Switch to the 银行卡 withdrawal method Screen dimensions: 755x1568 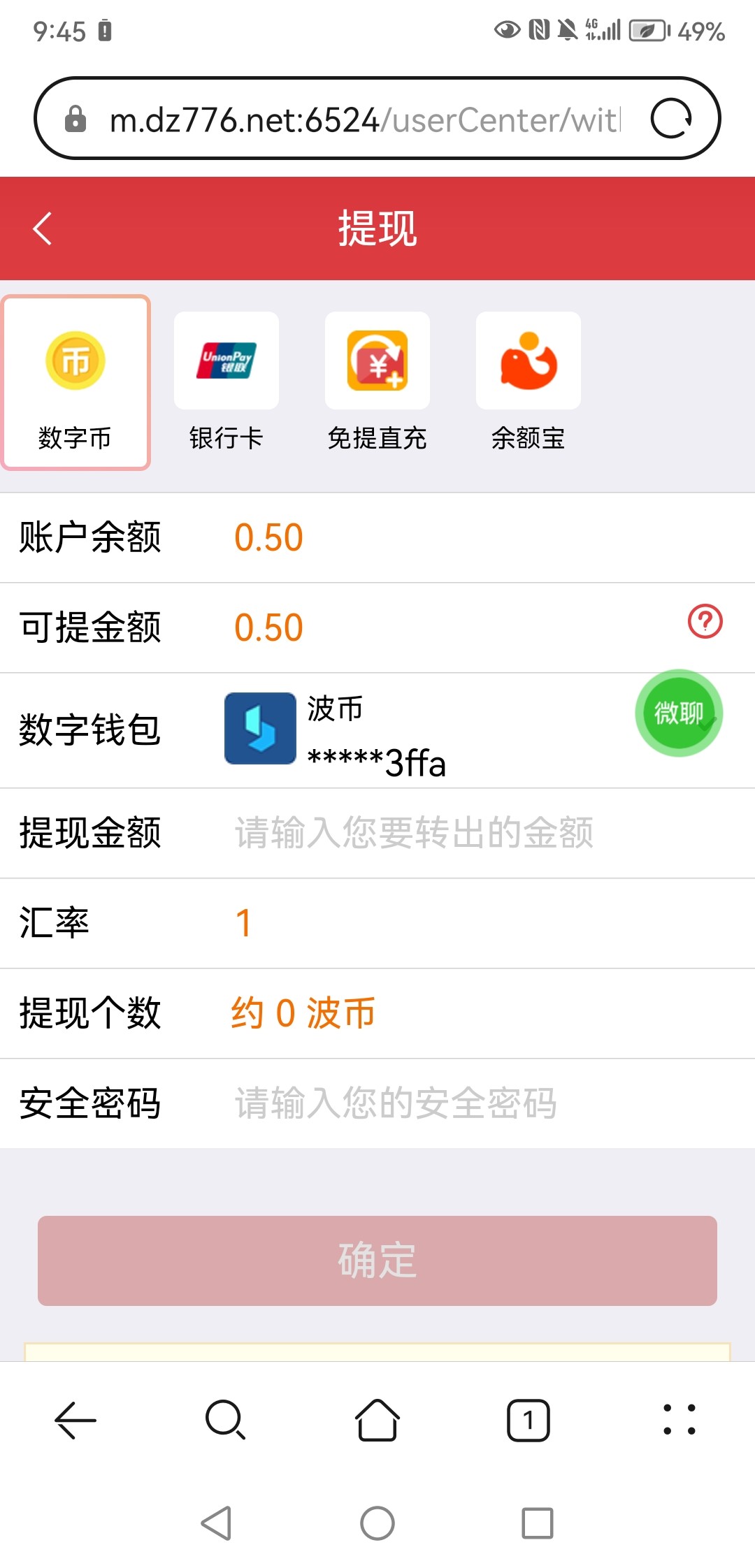point(226,382)
